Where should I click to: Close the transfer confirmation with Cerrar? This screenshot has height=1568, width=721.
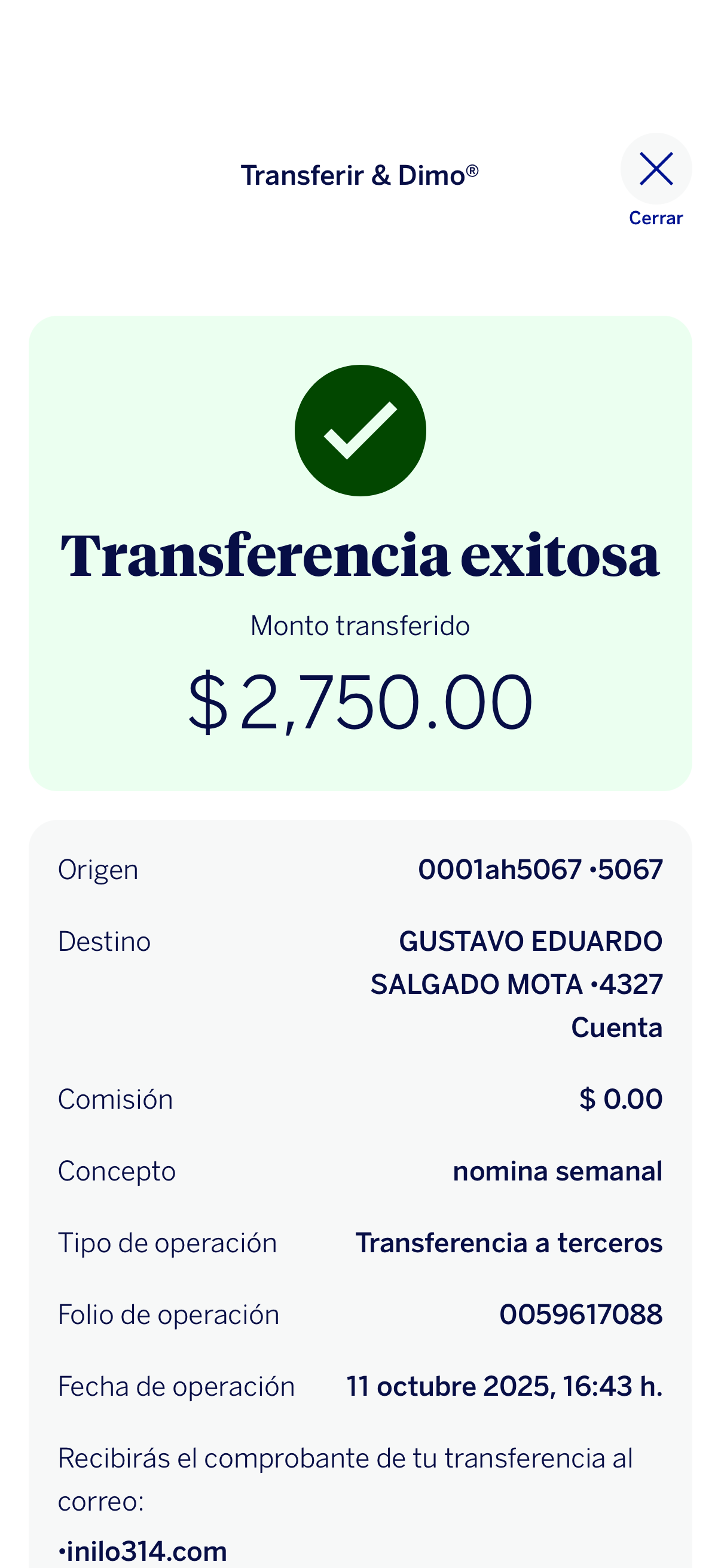pyautogui.click(x=655, y=170)
